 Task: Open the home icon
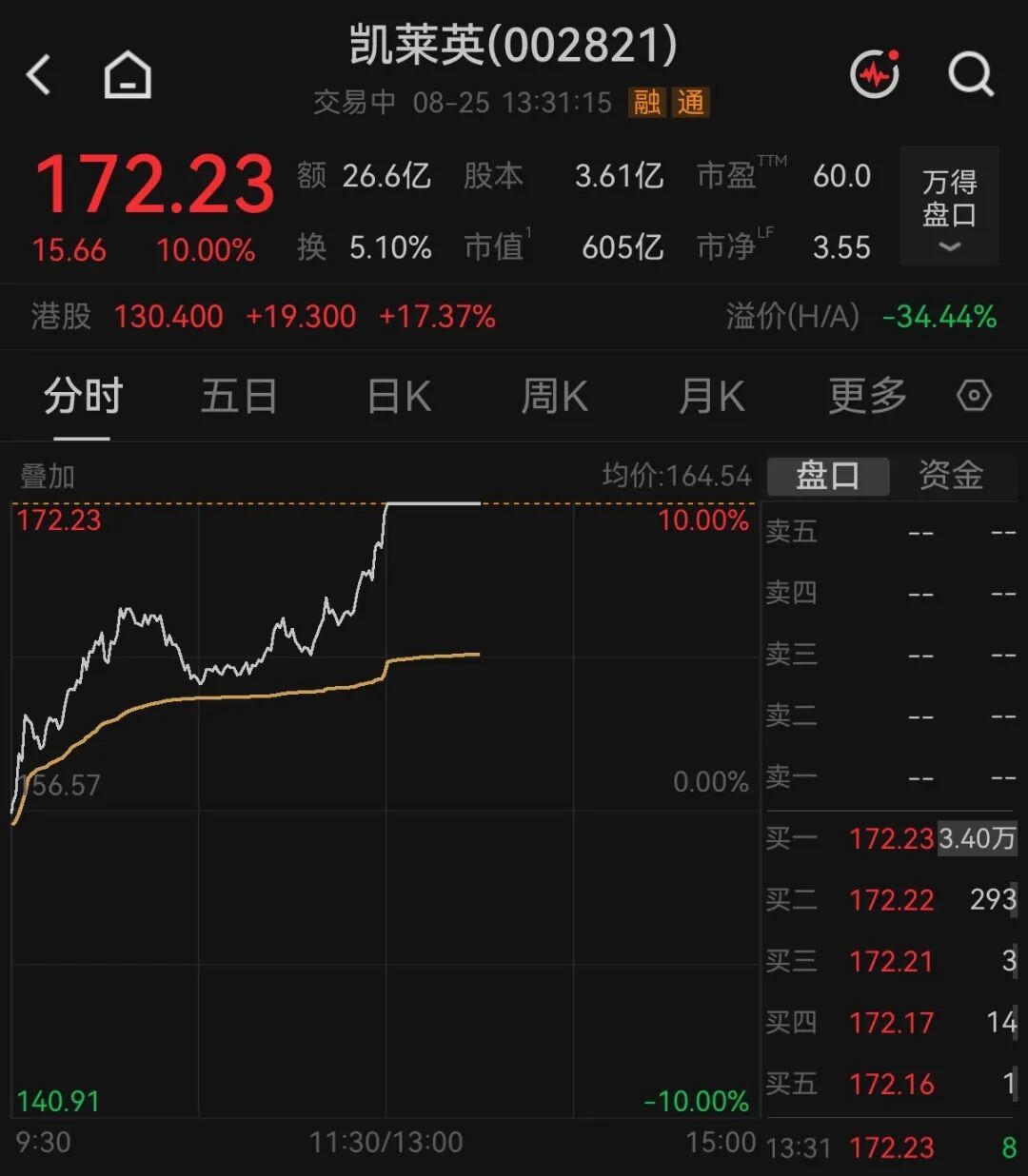[128, 74]
